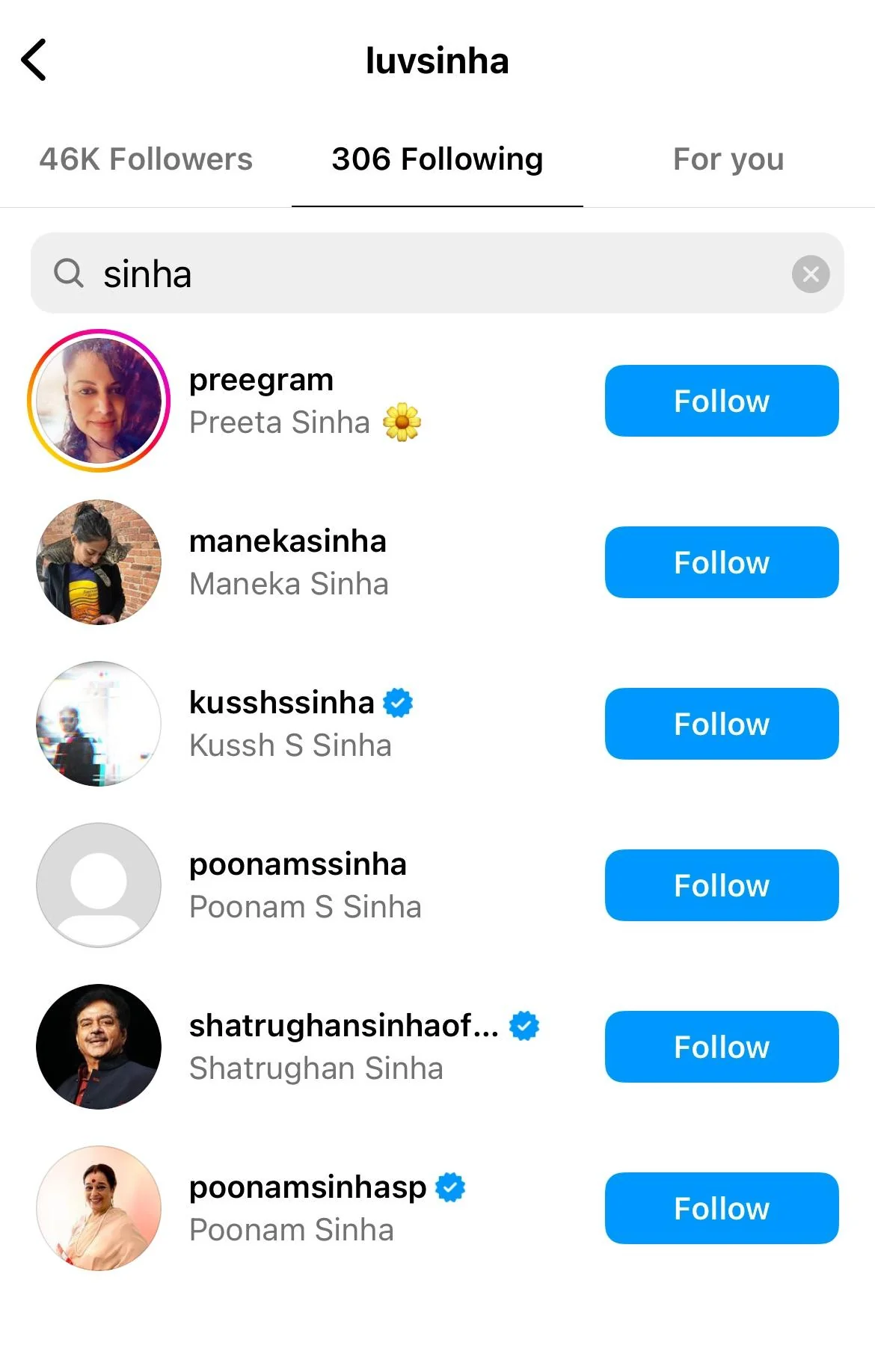This screenshot has width=875, height=1372.
Task: Open Maneka Sinha's profile
Action: coord(289,562)
